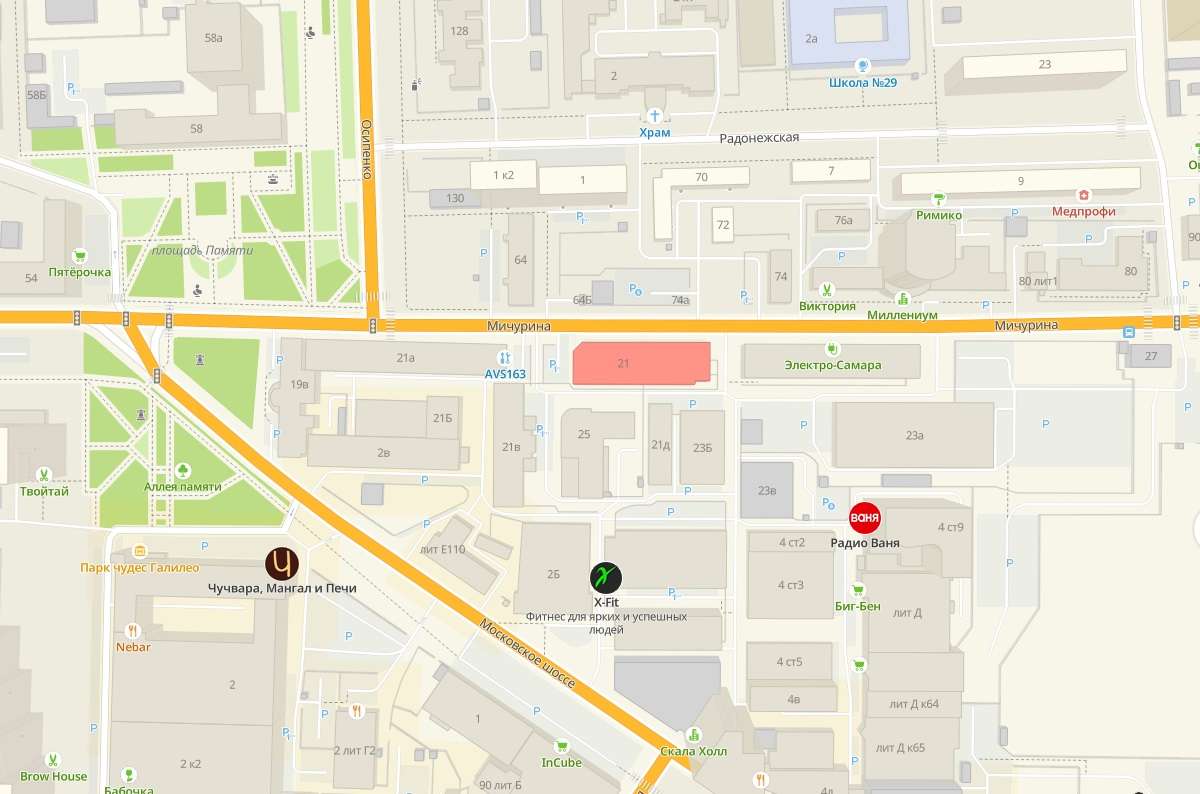Viewport: 1200px width, 794px height.
Task: Tap the Римико marker
Action: tap(938, 198)
